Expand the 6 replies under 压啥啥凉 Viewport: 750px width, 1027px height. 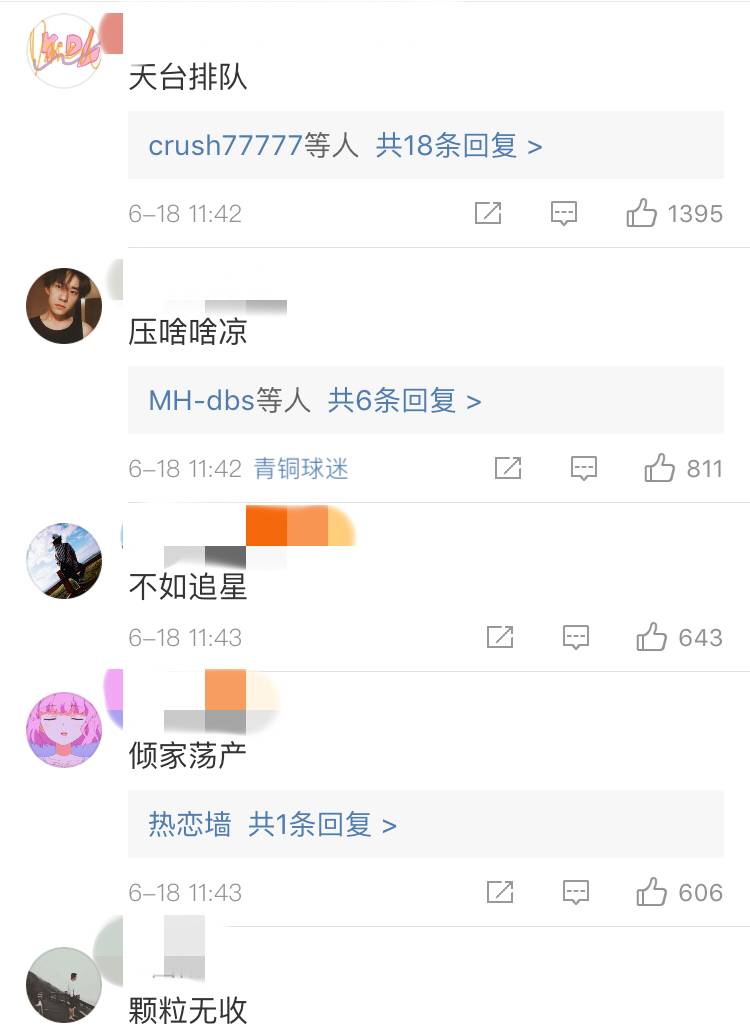(x=404, y=401)
